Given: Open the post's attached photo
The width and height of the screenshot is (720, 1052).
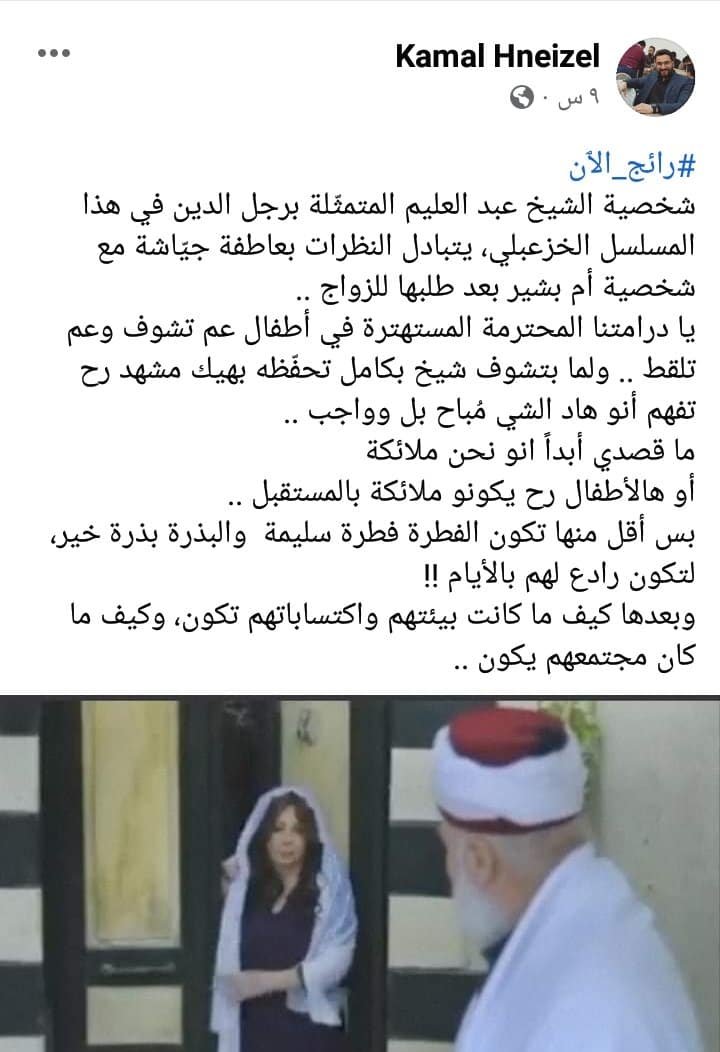Looking at the screenshot, I should click(x=360, y=874).
